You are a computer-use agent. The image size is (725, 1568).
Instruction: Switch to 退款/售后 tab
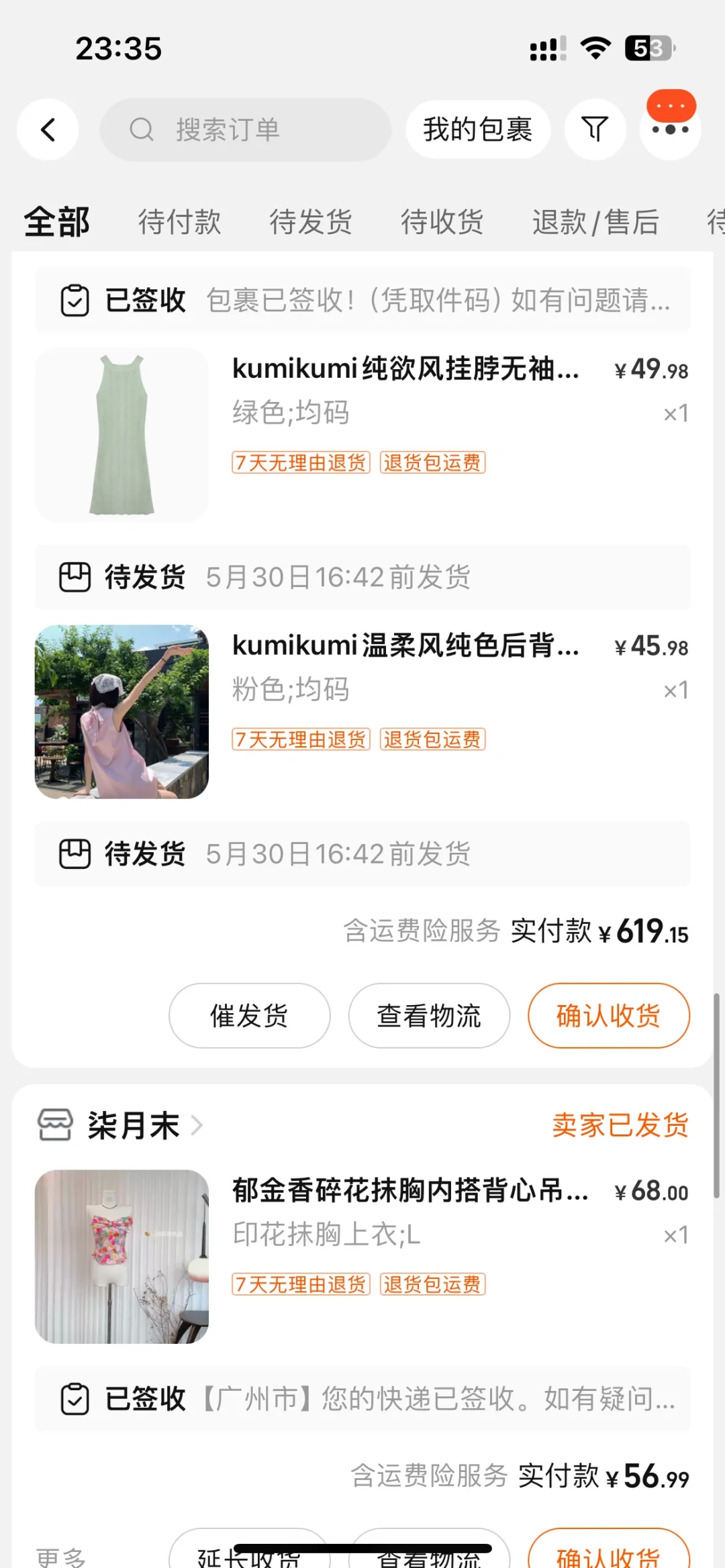tap(595, 222)
